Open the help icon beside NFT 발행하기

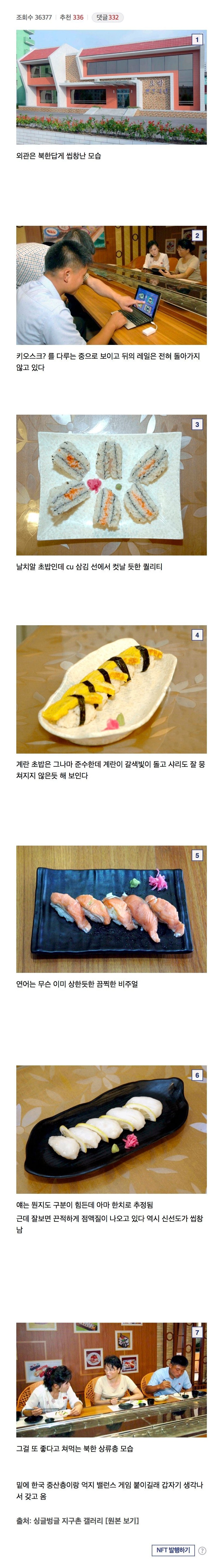[202, 1550]
